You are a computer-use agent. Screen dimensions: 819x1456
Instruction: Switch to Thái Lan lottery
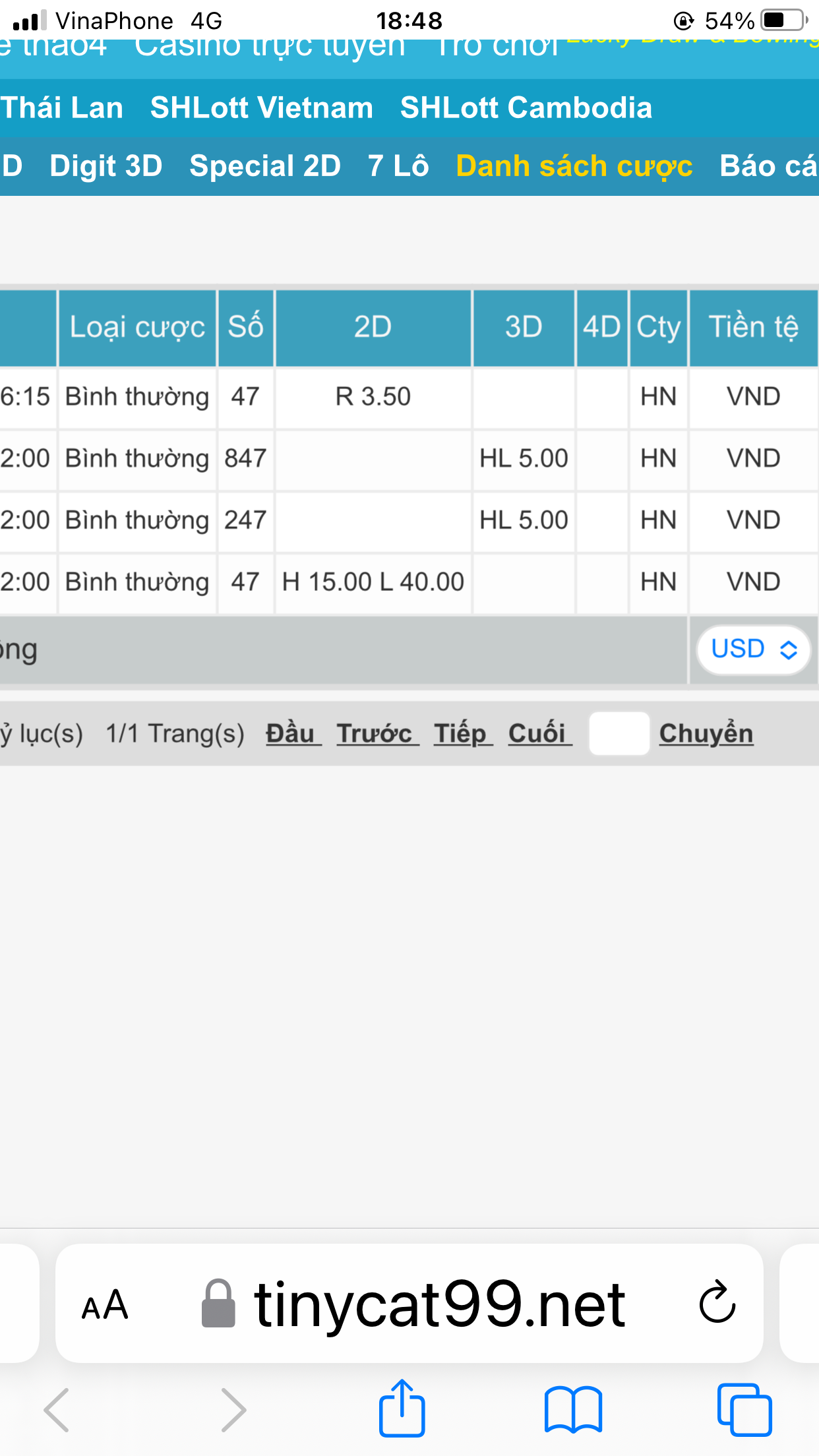point(61,108)
